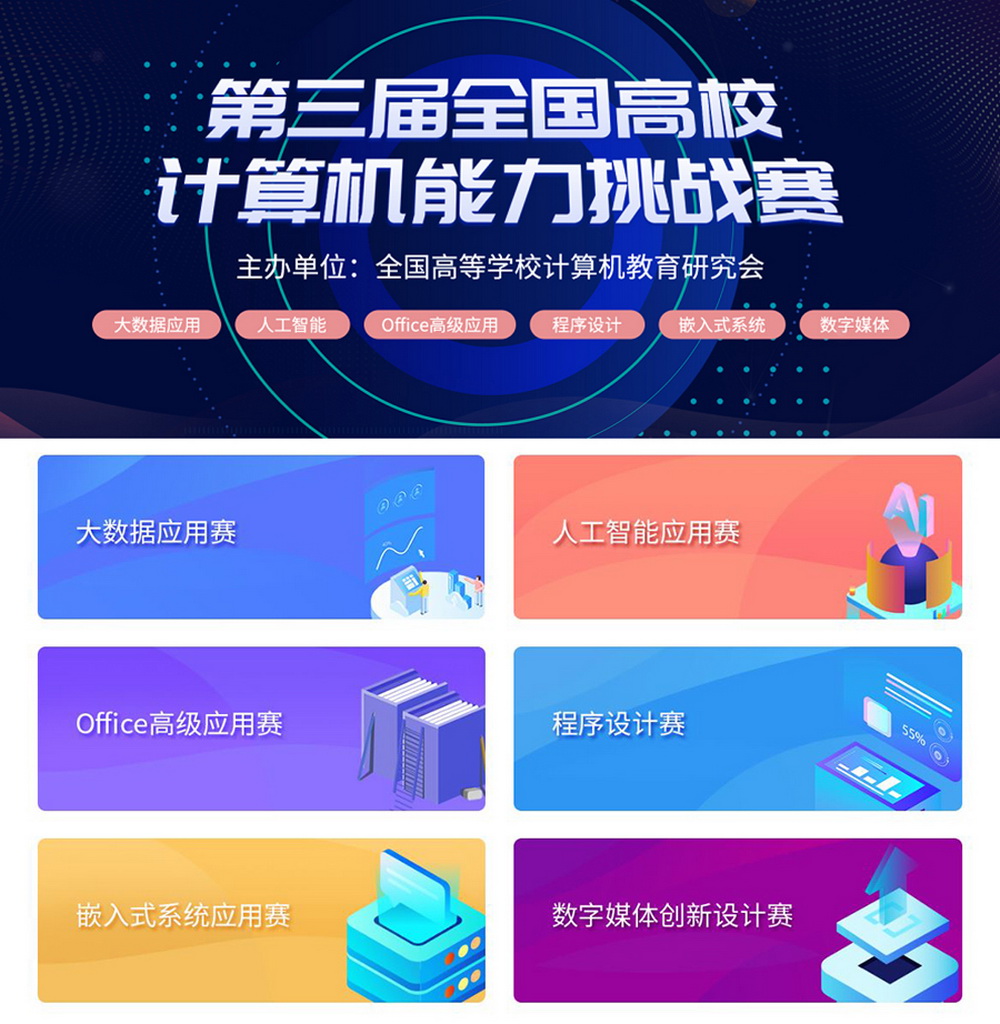Go to the 程序设计赛 card
This screenshot has height=1024, width=1000.
tap(737, 728)
